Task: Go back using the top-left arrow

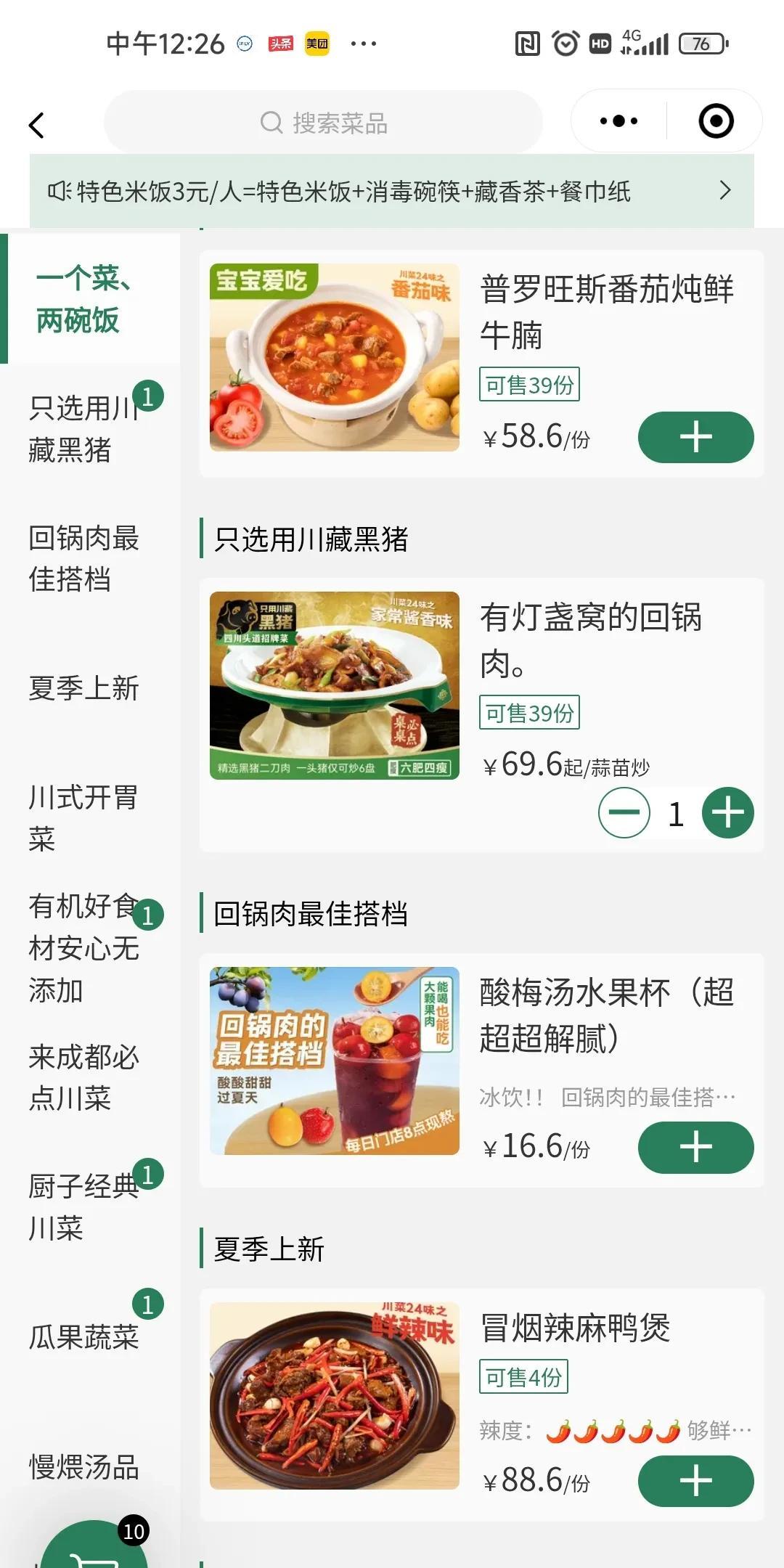Action: click(36, 125)
